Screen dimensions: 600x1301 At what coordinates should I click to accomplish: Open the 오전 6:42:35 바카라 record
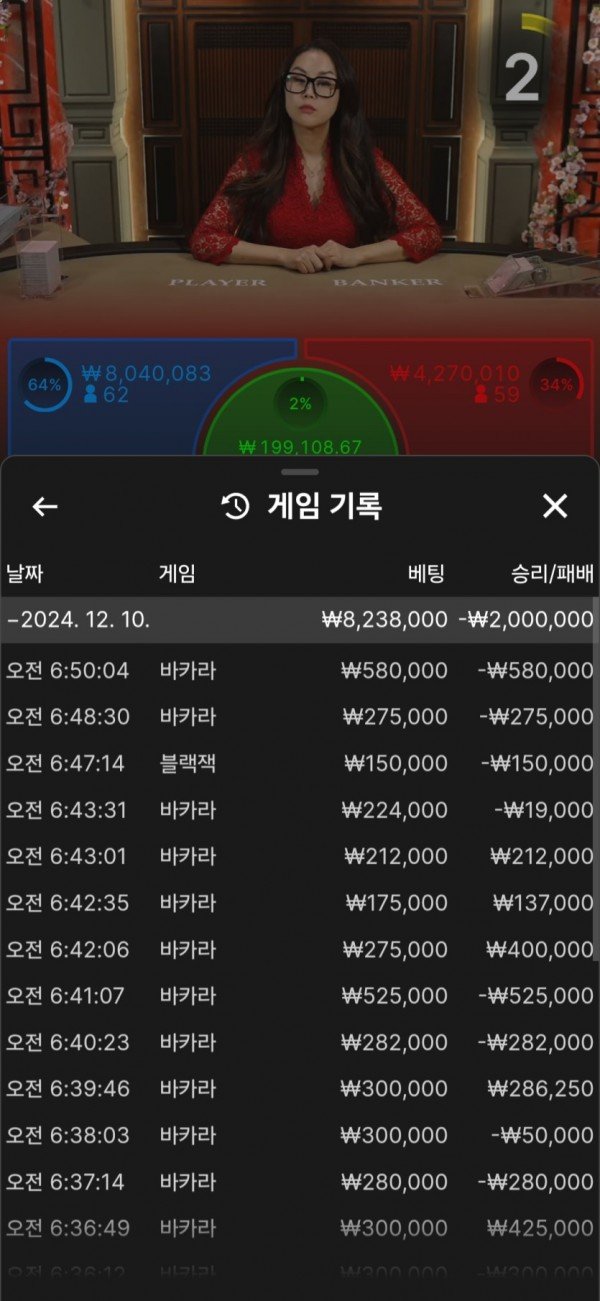pyautogui.click(x=300, y=903)
